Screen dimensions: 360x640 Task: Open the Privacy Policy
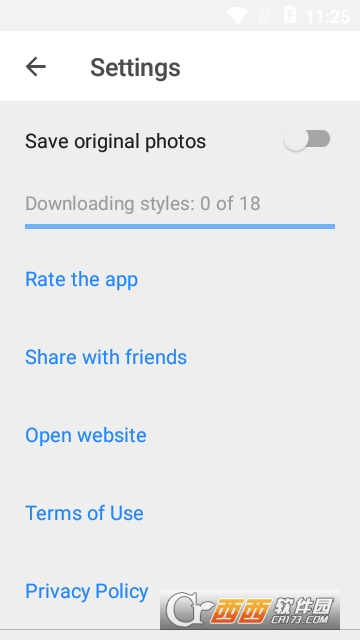(87, 591)
